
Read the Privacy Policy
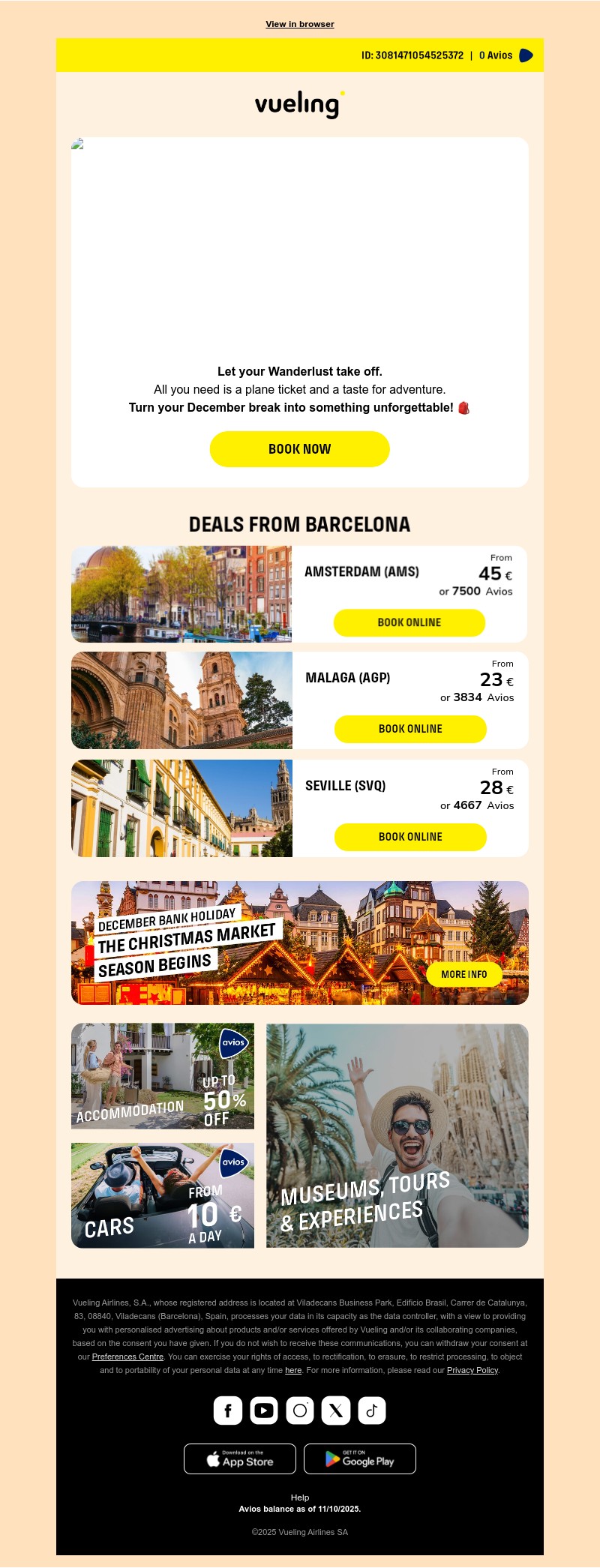(x=472, y=1370)
